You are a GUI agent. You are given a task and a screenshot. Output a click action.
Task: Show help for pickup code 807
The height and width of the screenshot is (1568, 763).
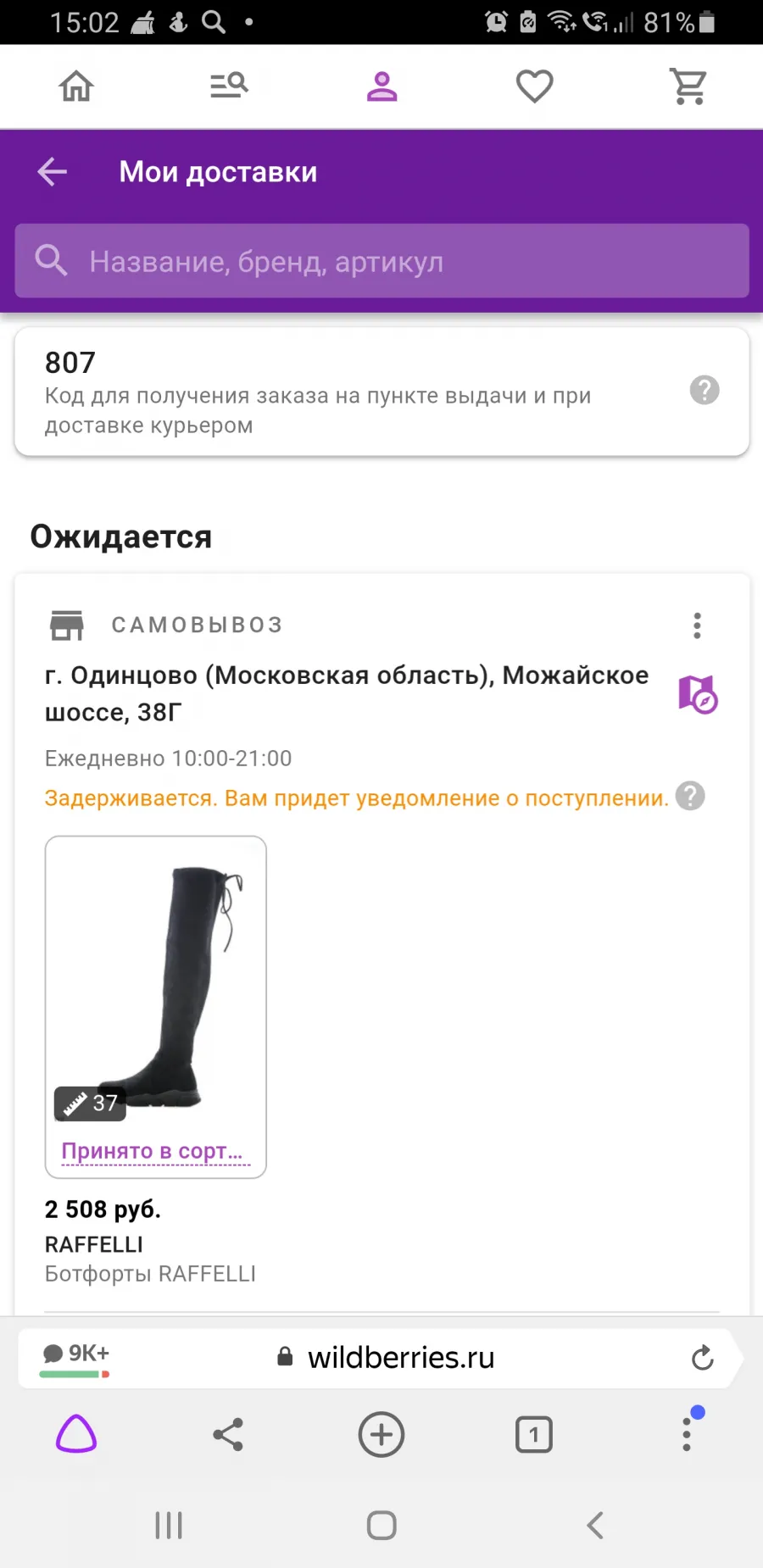click(x=704, y=390)
